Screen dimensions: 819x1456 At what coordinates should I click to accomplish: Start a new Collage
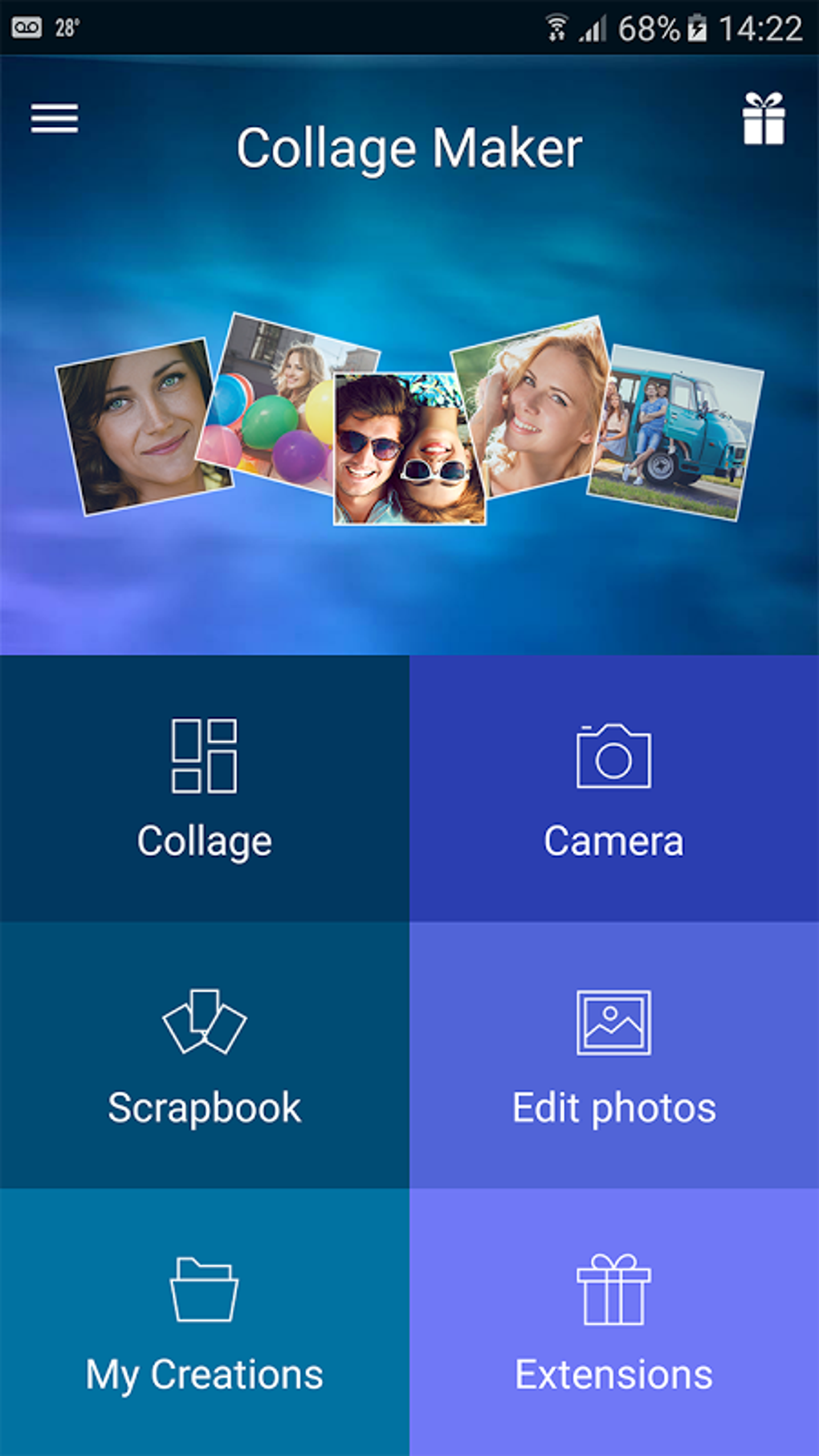[x=204, y=789]
